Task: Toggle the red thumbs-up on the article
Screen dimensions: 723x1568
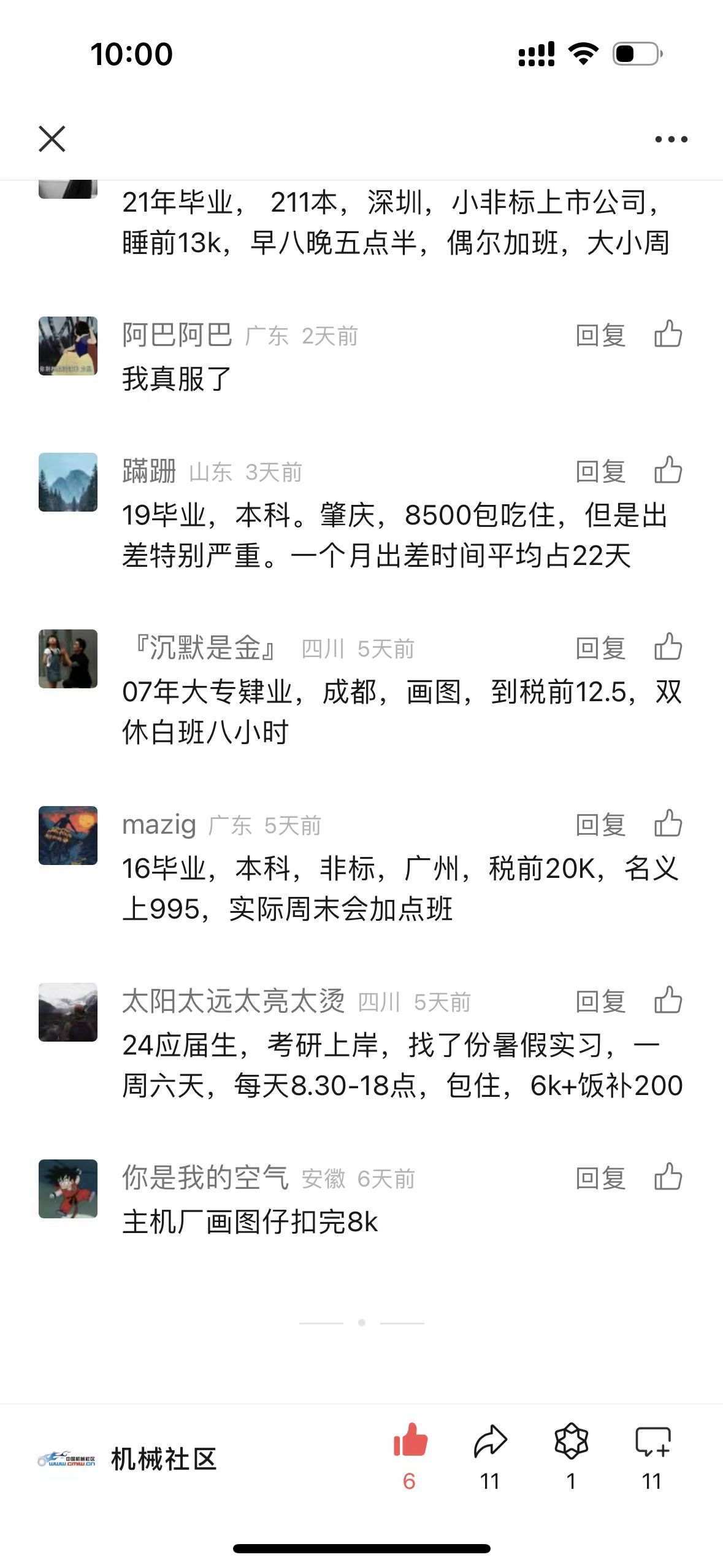Action: click(x=410, y=1442)
